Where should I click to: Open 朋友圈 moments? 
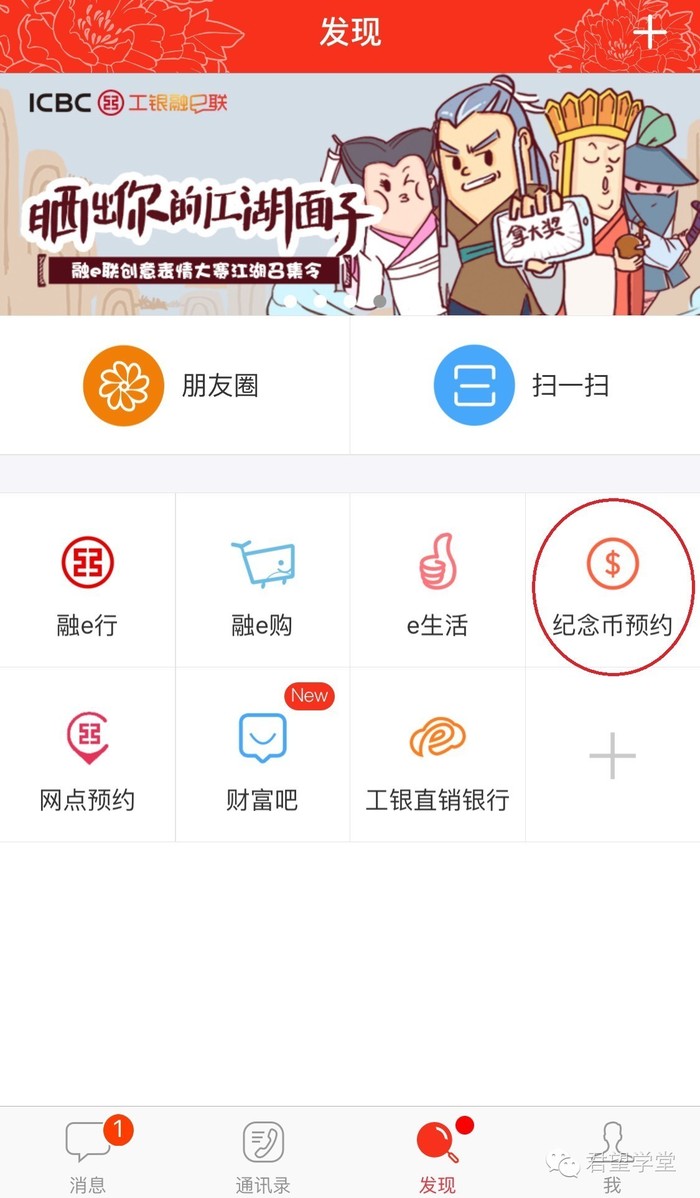click(175, 386)
